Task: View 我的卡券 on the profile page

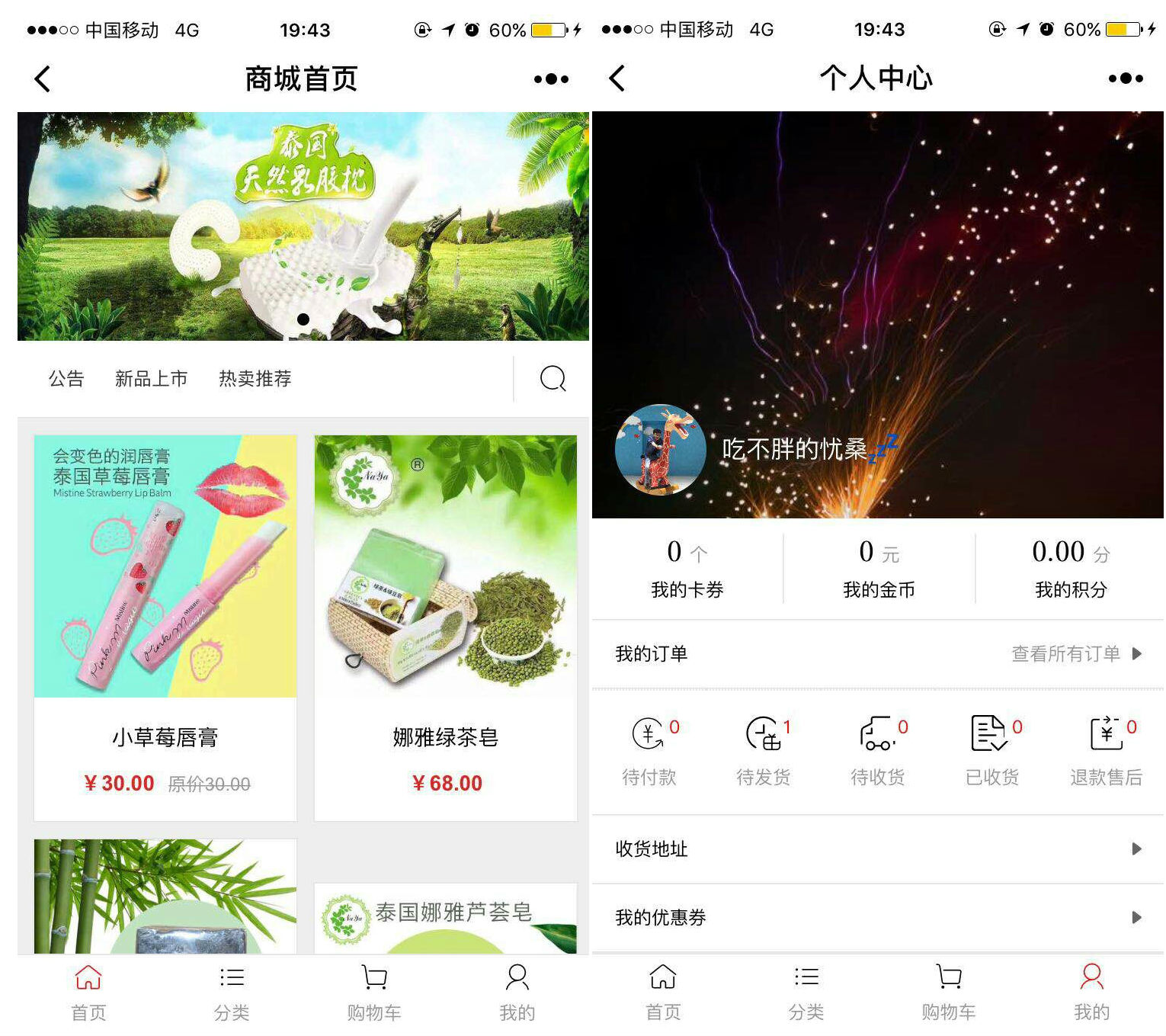Action: coord(687,569)
